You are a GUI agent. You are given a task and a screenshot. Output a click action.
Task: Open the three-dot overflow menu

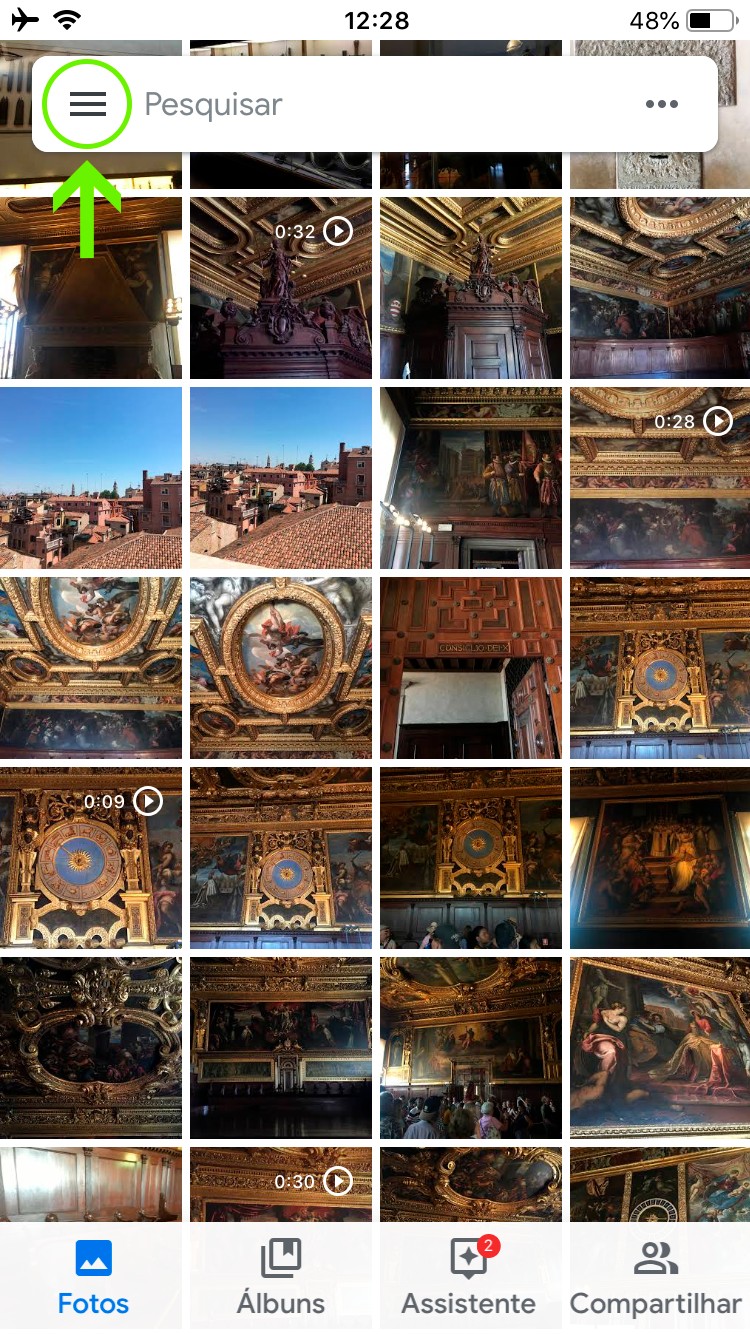(x=662, y=104)
